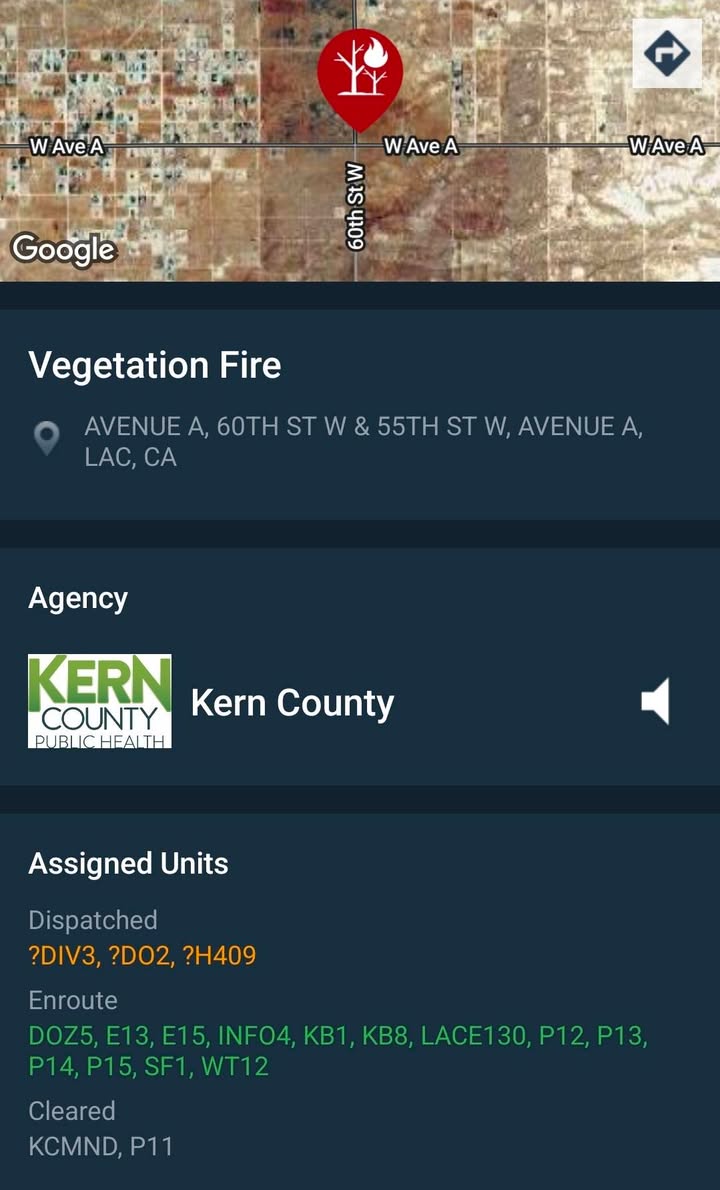Play Kern County agency audio feed
Viewport: 720px width, 1190px height.
656,701
